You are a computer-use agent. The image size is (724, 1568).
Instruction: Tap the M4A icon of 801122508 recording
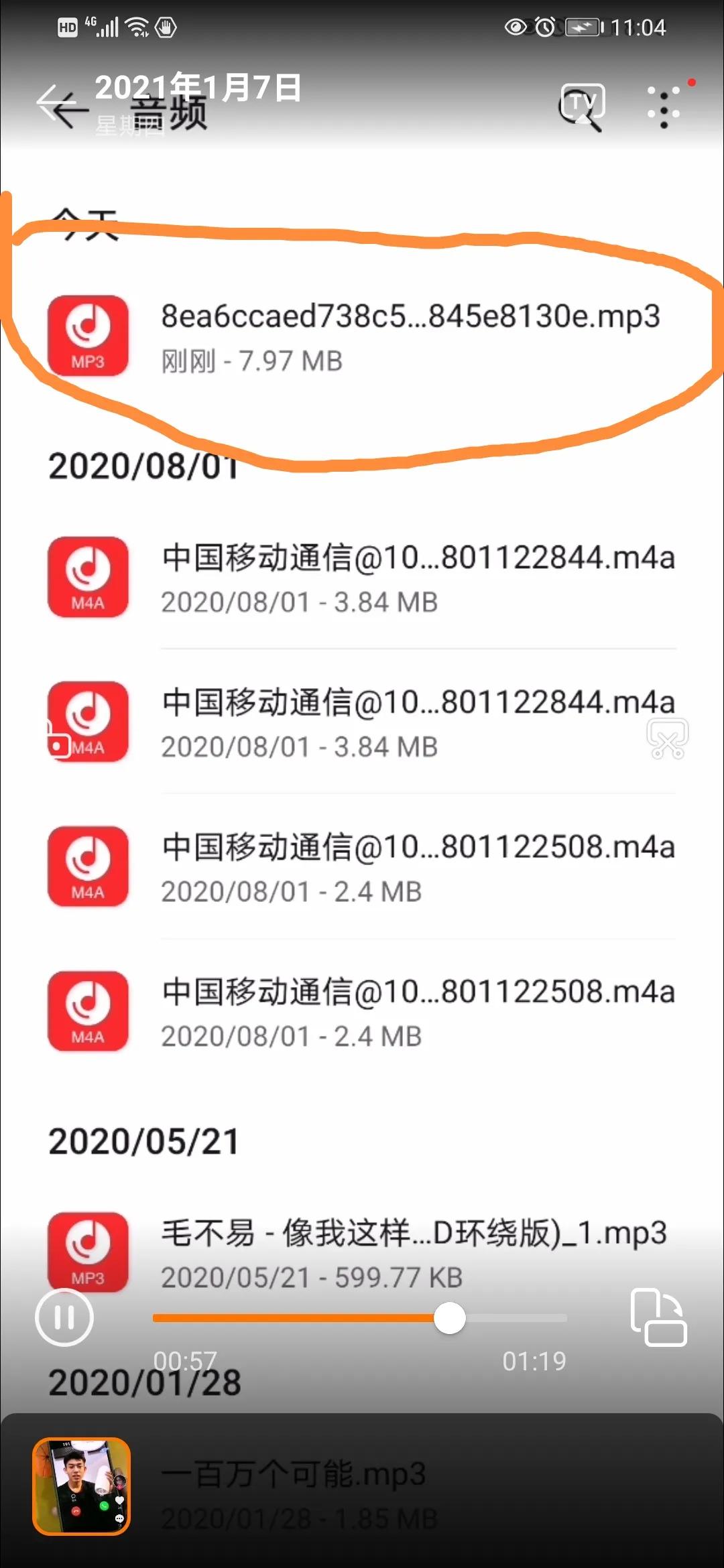(x=87, y=866)
